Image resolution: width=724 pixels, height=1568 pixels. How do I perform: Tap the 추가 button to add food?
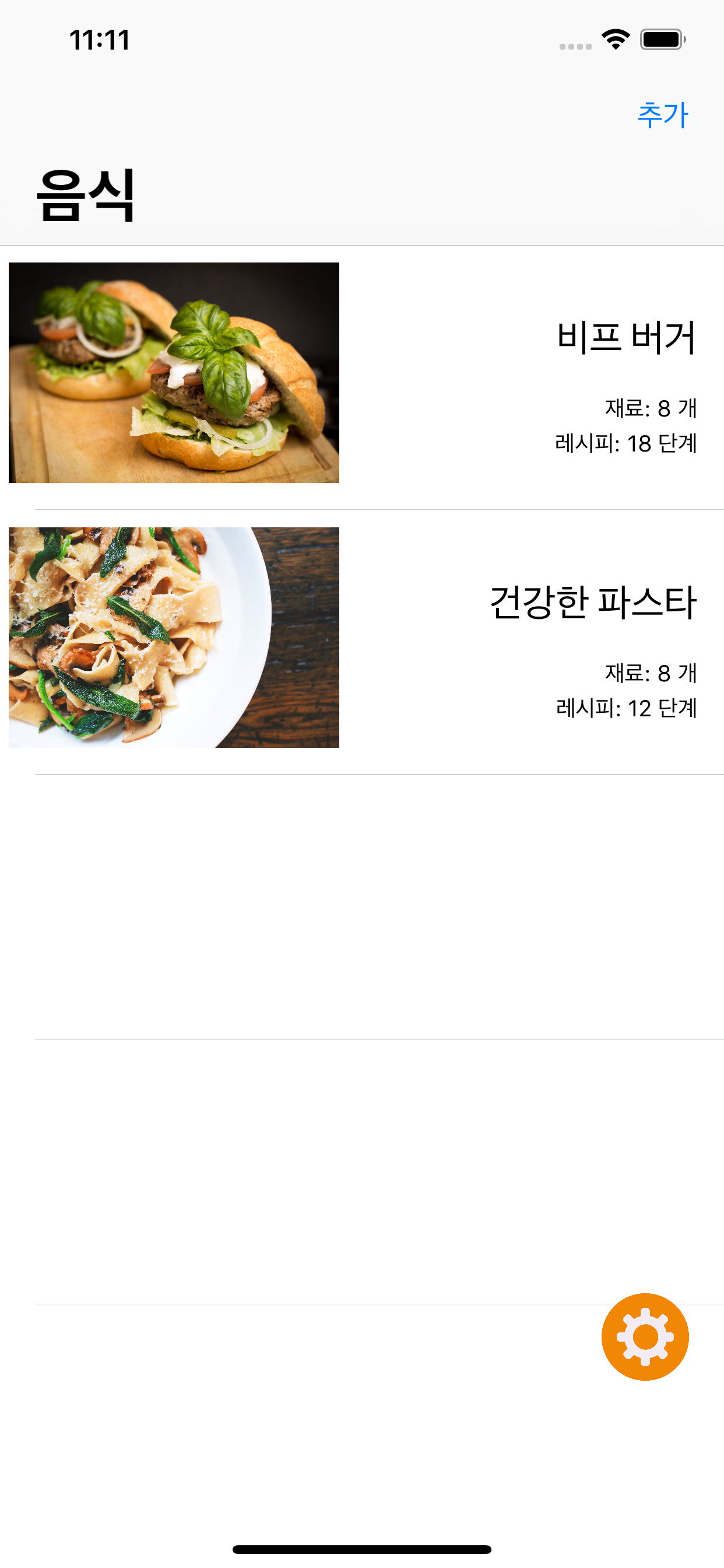click(x=662, y=115)
